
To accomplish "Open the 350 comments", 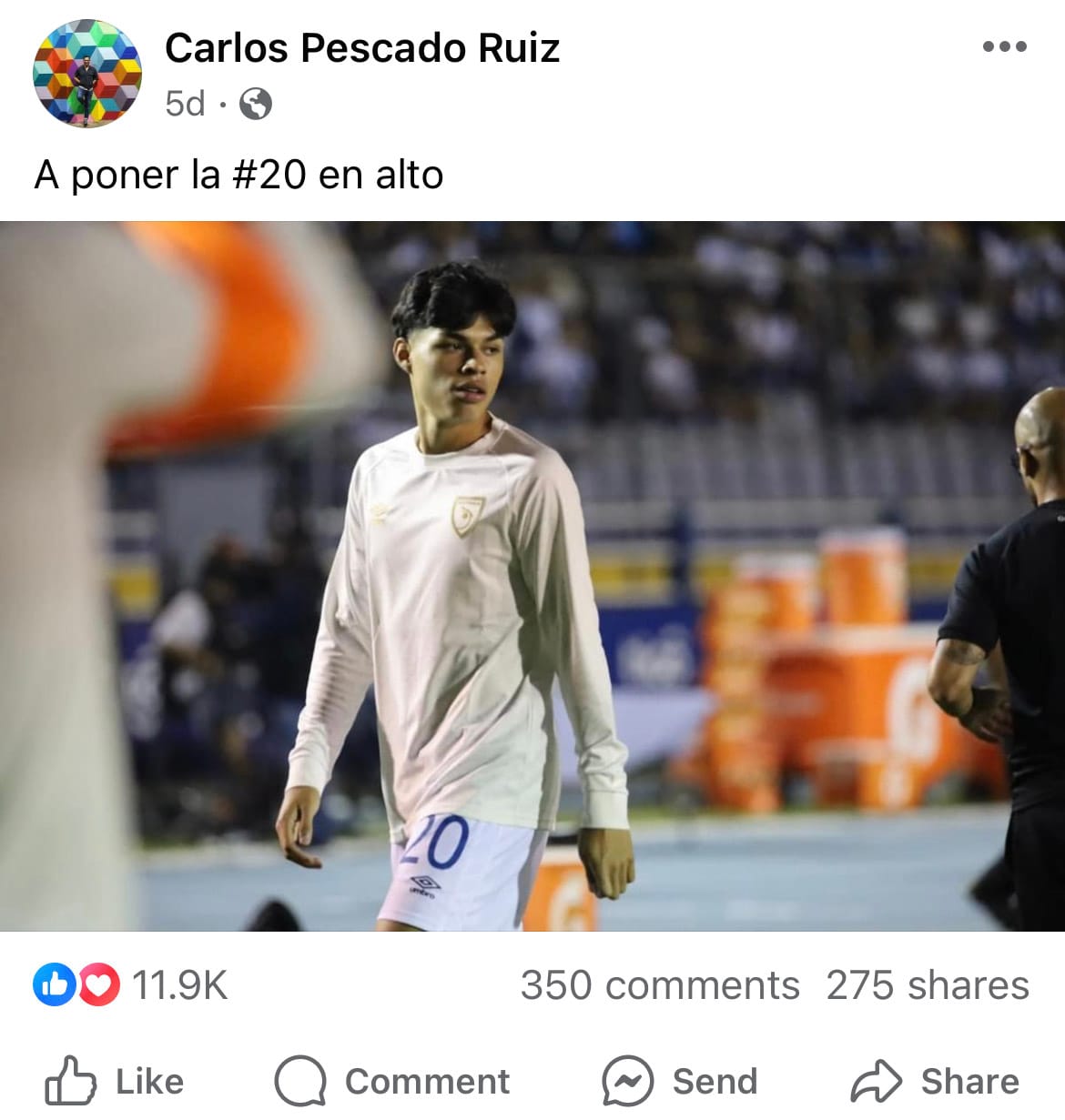I will (x=660, y=985).
